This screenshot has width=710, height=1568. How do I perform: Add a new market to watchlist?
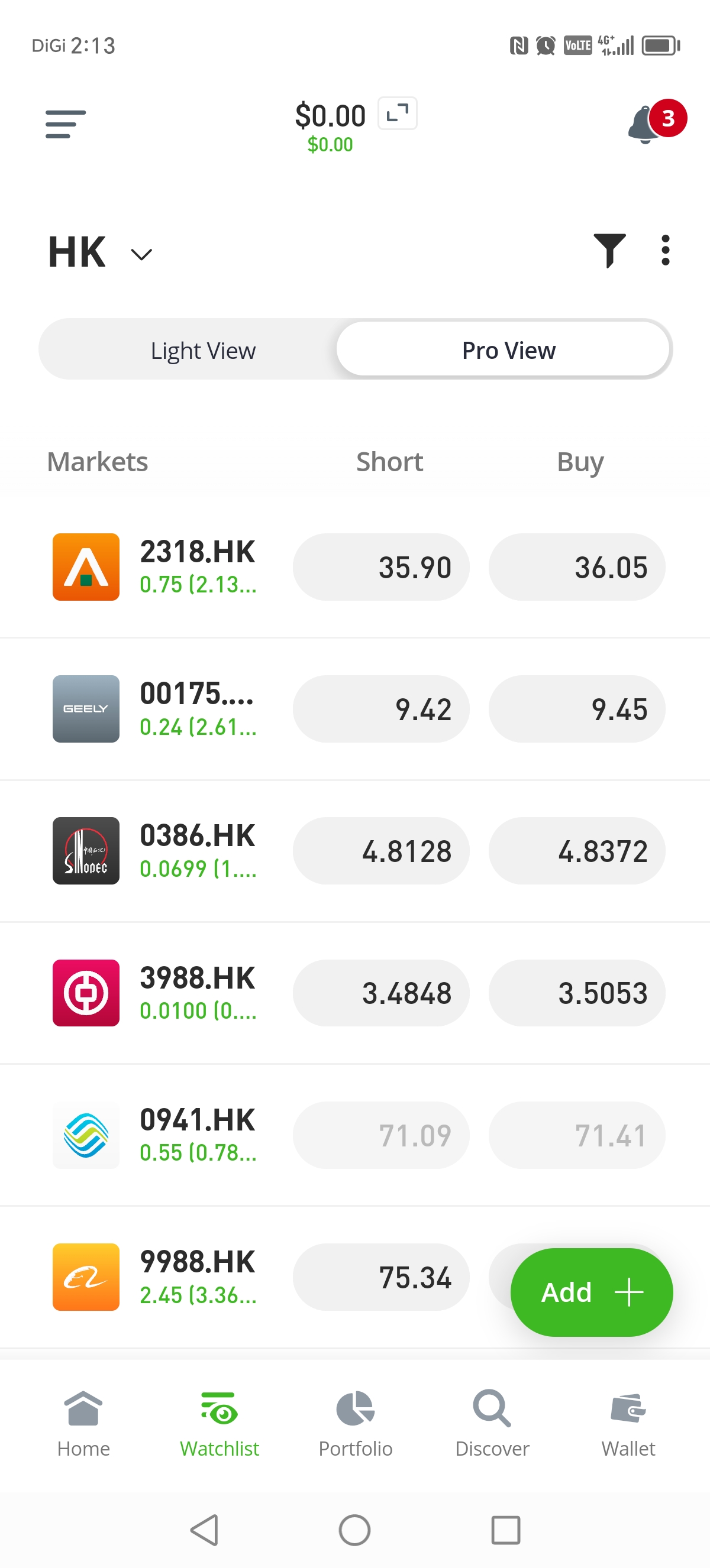pyautogui.click(x=590, y=1292)
